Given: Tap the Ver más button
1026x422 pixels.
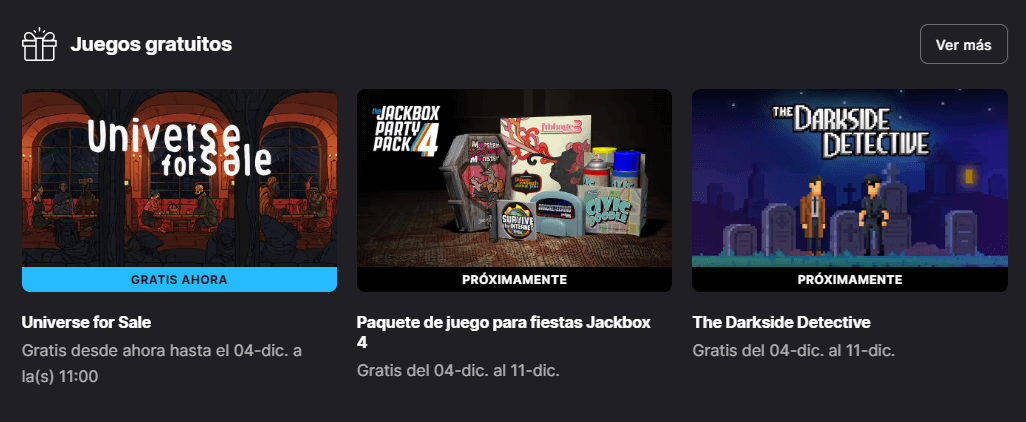Looking at the screenshot, I should pyautogui.click(x=963, y=44).
